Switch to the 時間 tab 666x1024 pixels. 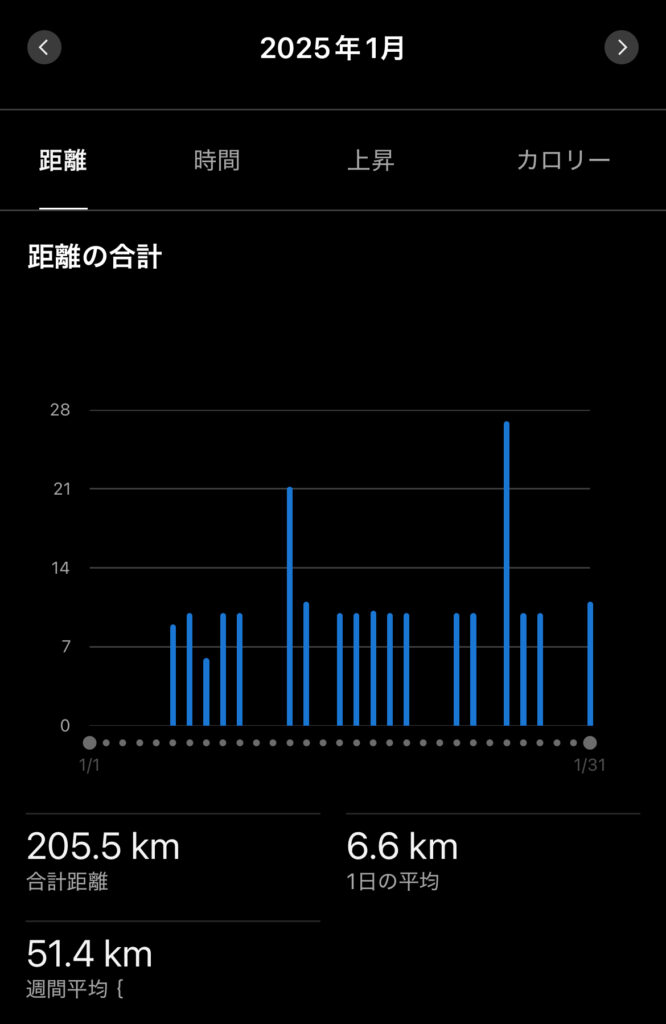coord(217,161)
